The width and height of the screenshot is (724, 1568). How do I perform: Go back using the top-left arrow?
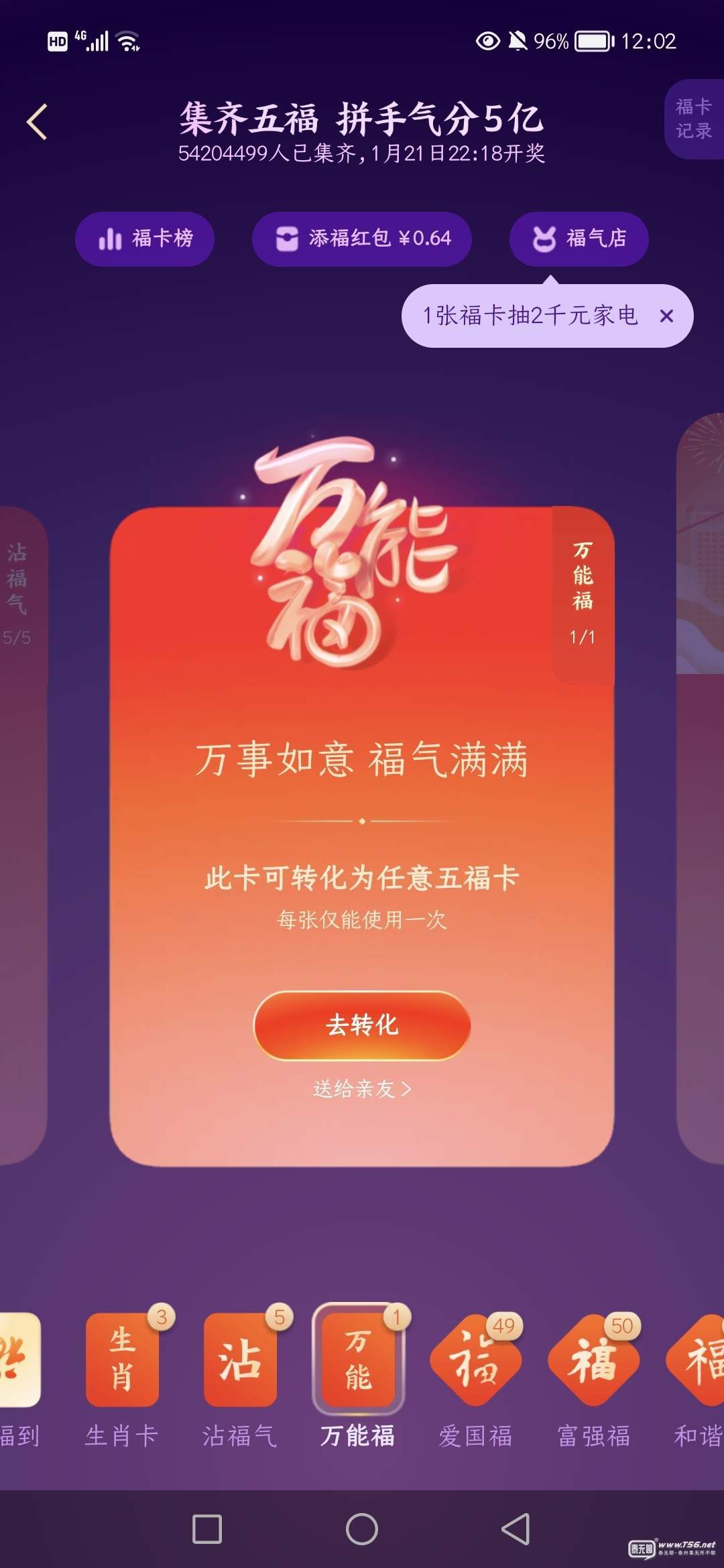click(x=37, y=122)
